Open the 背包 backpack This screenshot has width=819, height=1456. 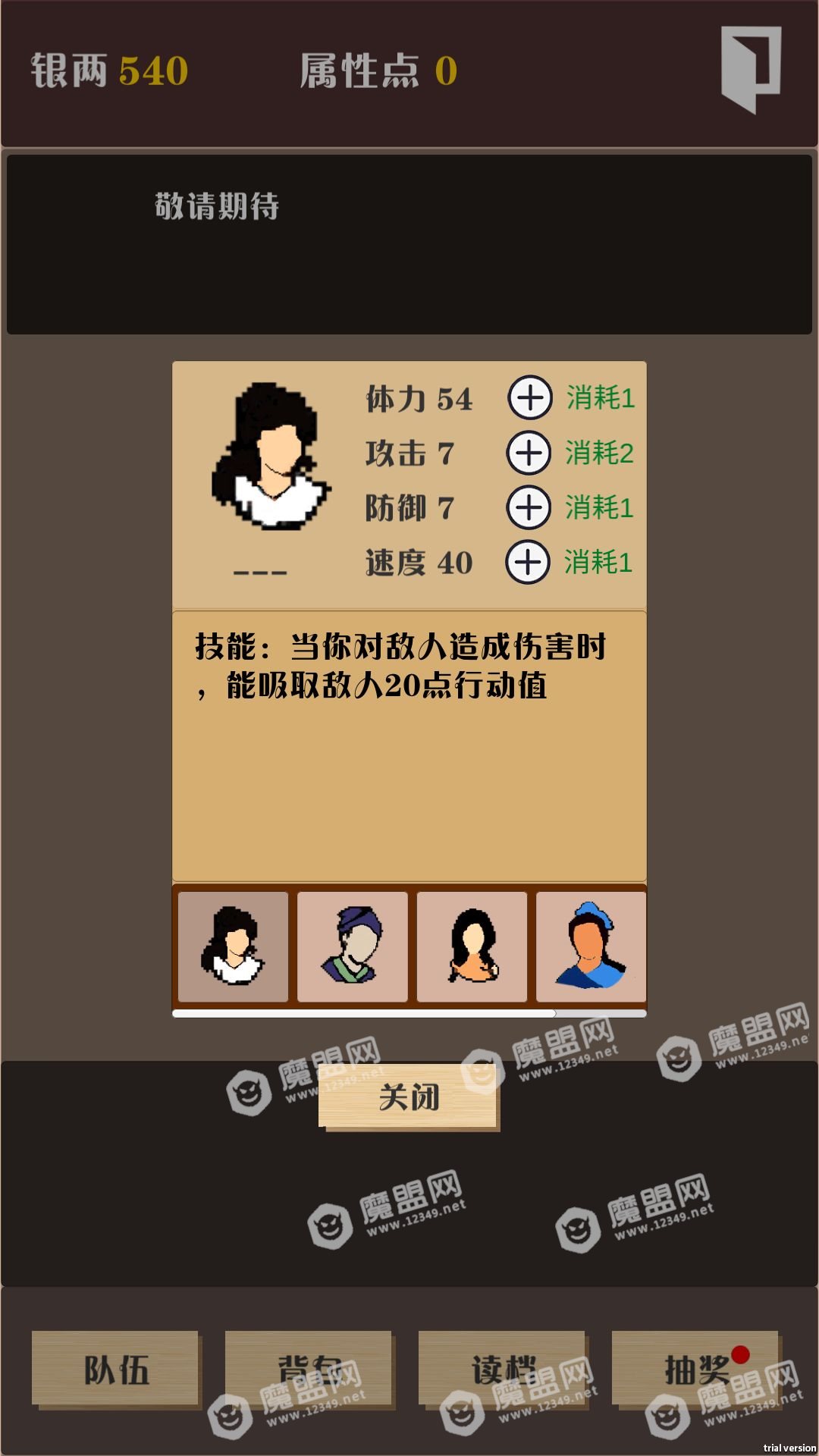tap(308, 1370)
